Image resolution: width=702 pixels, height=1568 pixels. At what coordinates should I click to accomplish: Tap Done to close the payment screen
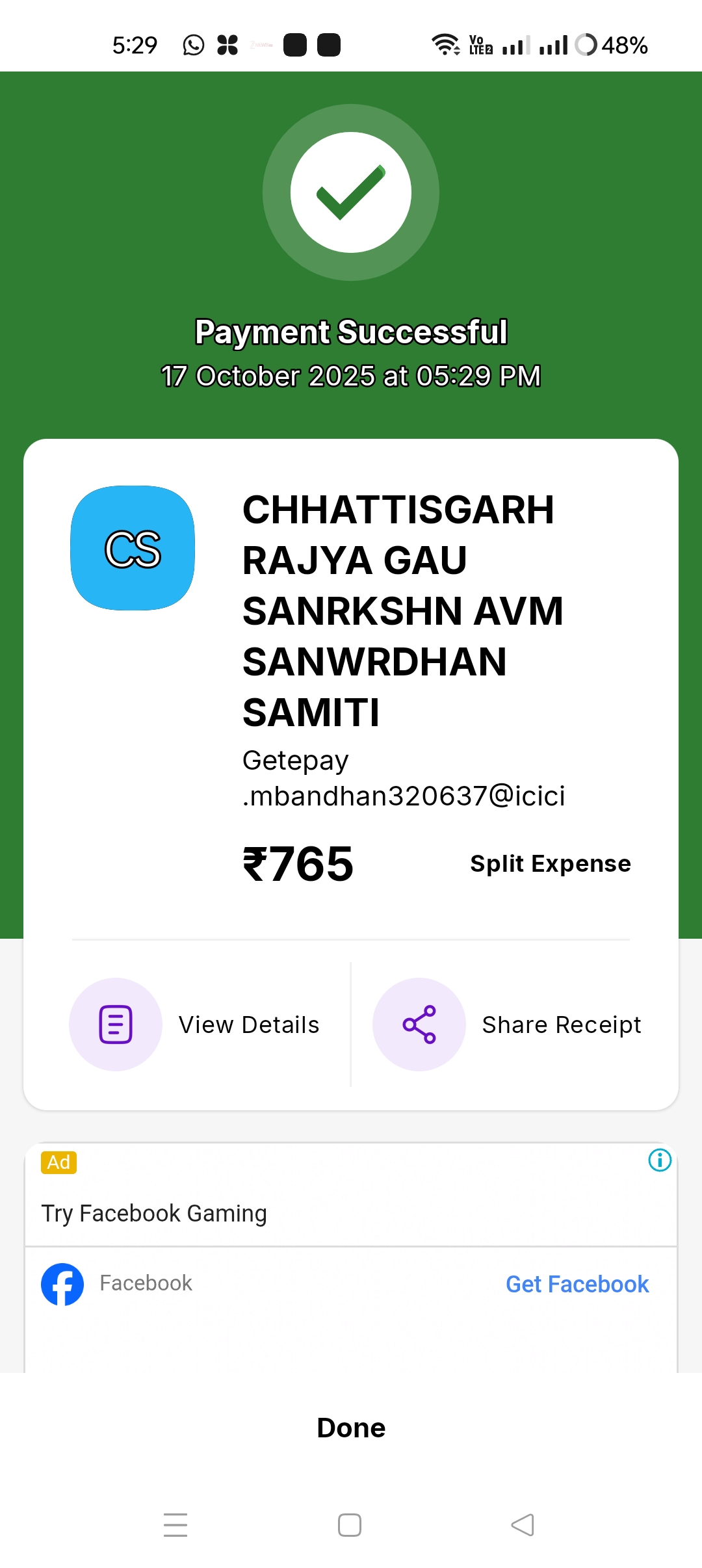(351, 1428)
